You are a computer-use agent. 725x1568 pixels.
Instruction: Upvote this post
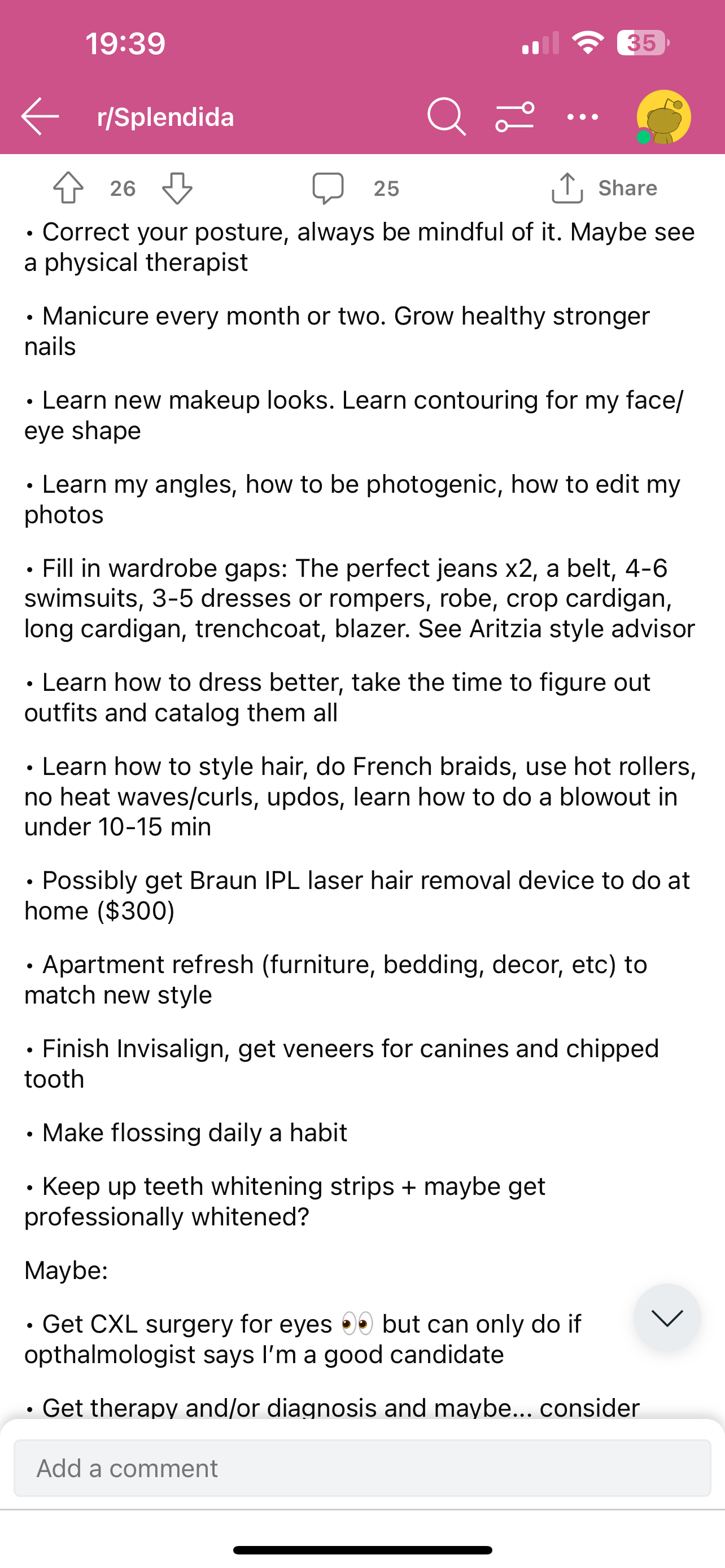pos(68,188)
